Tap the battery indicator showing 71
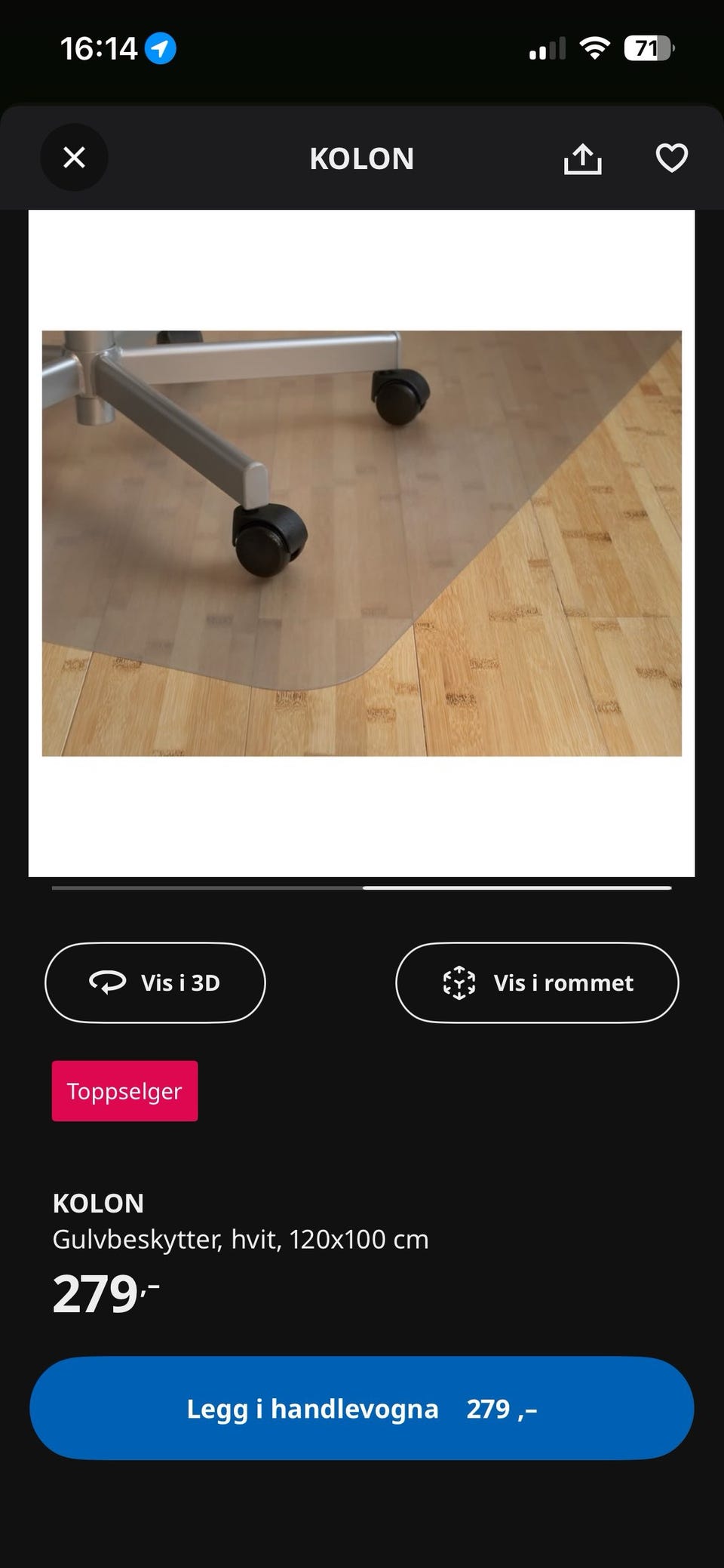Screen dimensions: 724x1568 [x=648, y=48]
